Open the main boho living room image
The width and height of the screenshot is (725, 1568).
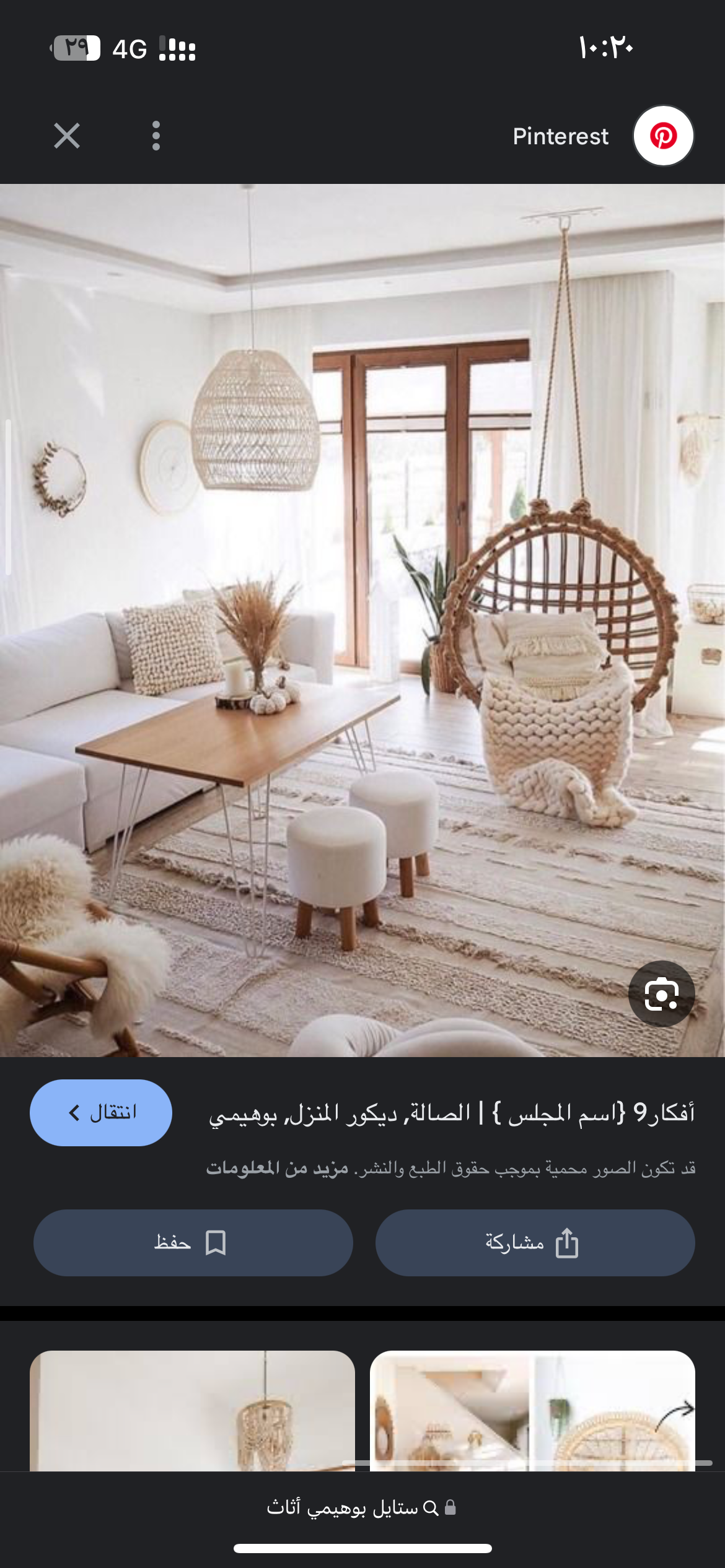pyautogui.click(x=362, y=619)
